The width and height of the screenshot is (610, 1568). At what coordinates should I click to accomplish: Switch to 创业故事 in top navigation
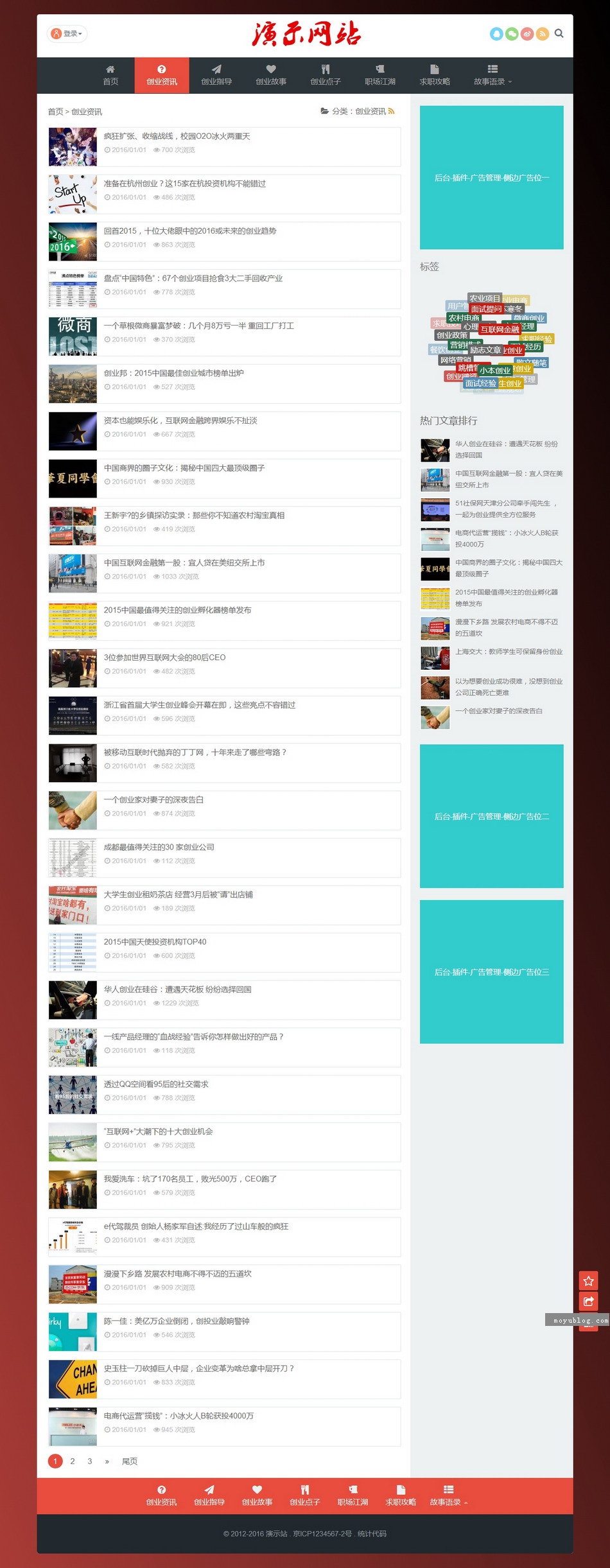[271, 75]
